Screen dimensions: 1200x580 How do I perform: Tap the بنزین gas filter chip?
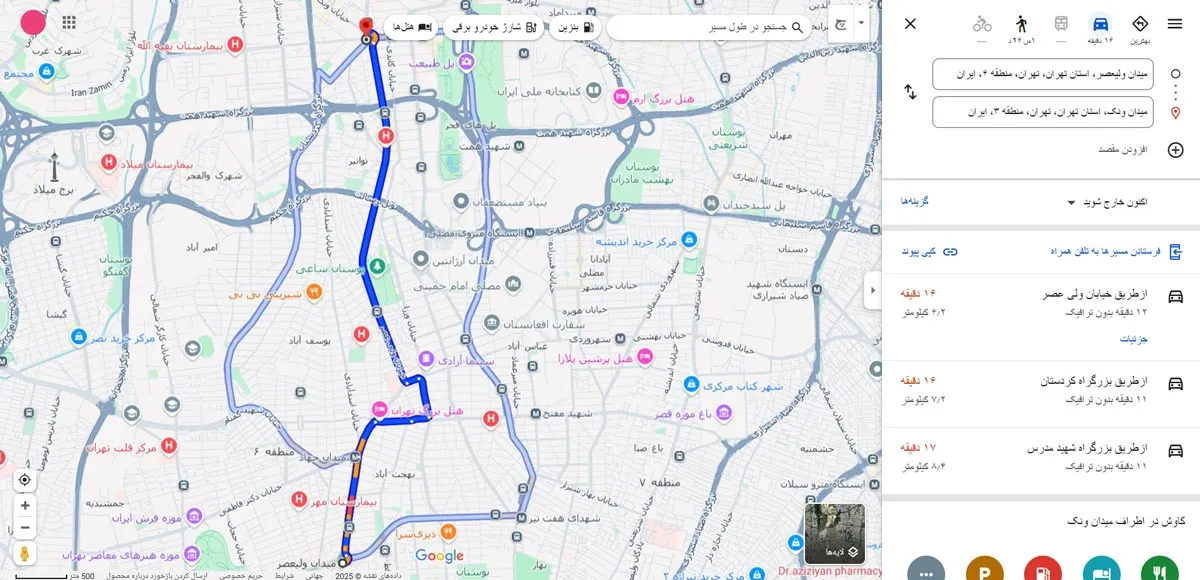[575, 27]
